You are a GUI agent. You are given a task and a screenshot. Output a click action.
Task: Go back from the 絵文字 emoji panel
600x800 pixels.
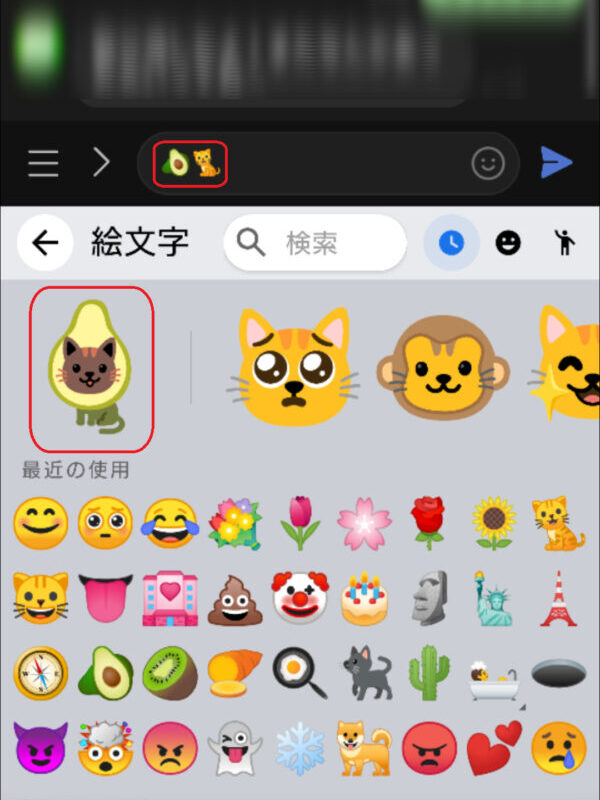[45, 243]
